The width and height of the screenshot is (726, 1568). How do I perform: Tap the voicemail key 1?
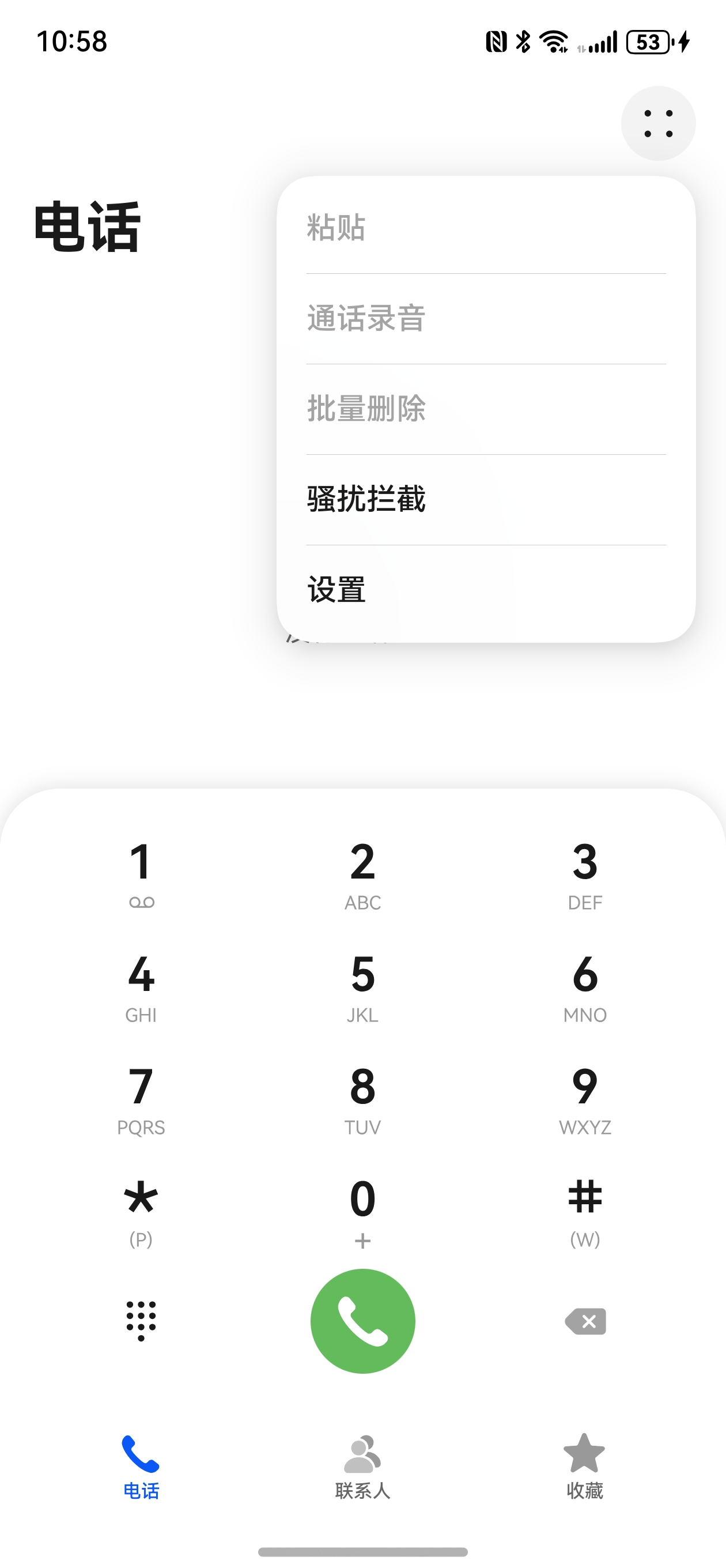(x=141, y=869)
